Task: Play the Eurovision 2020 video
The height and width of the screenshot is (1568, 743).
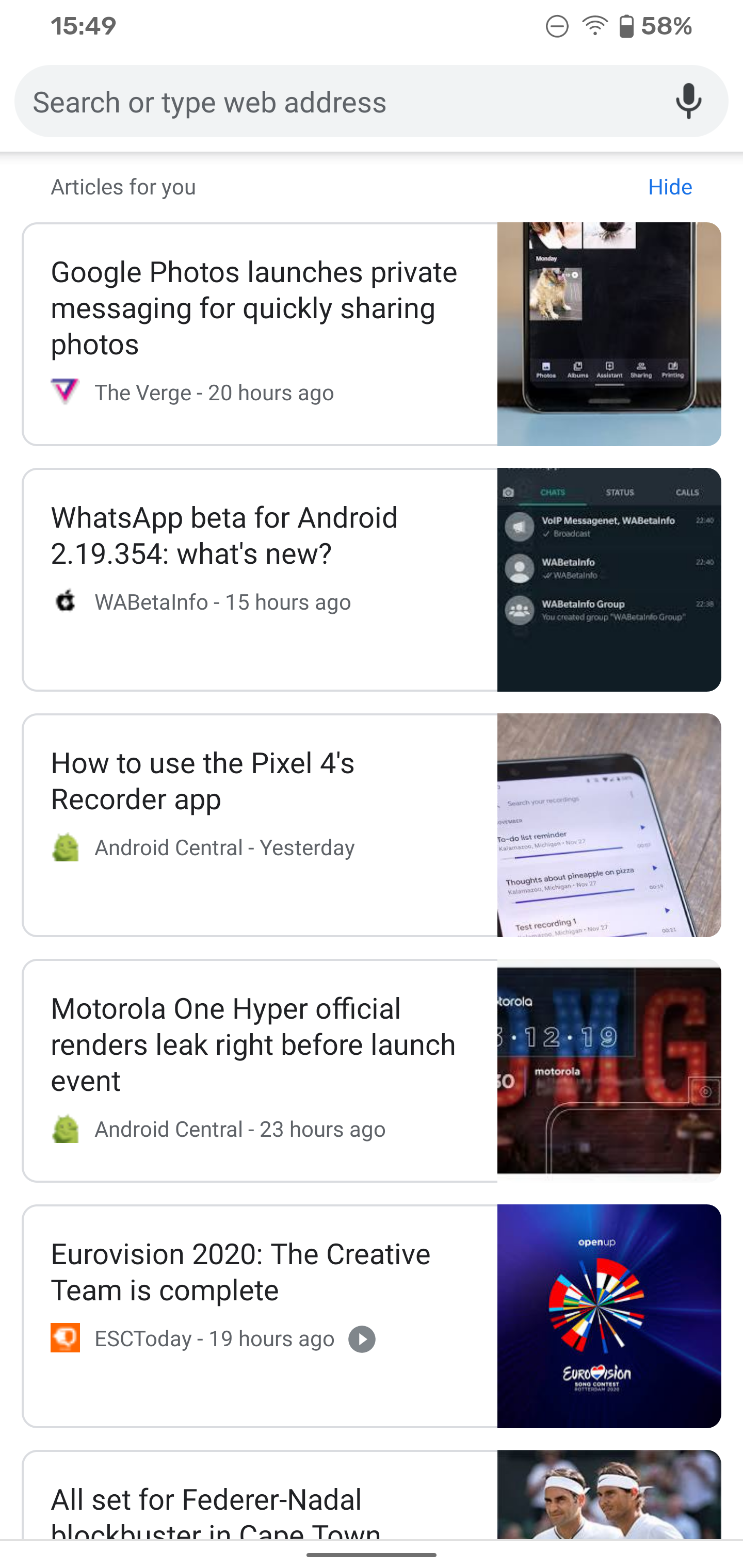Action: (x=361, y=1338)
